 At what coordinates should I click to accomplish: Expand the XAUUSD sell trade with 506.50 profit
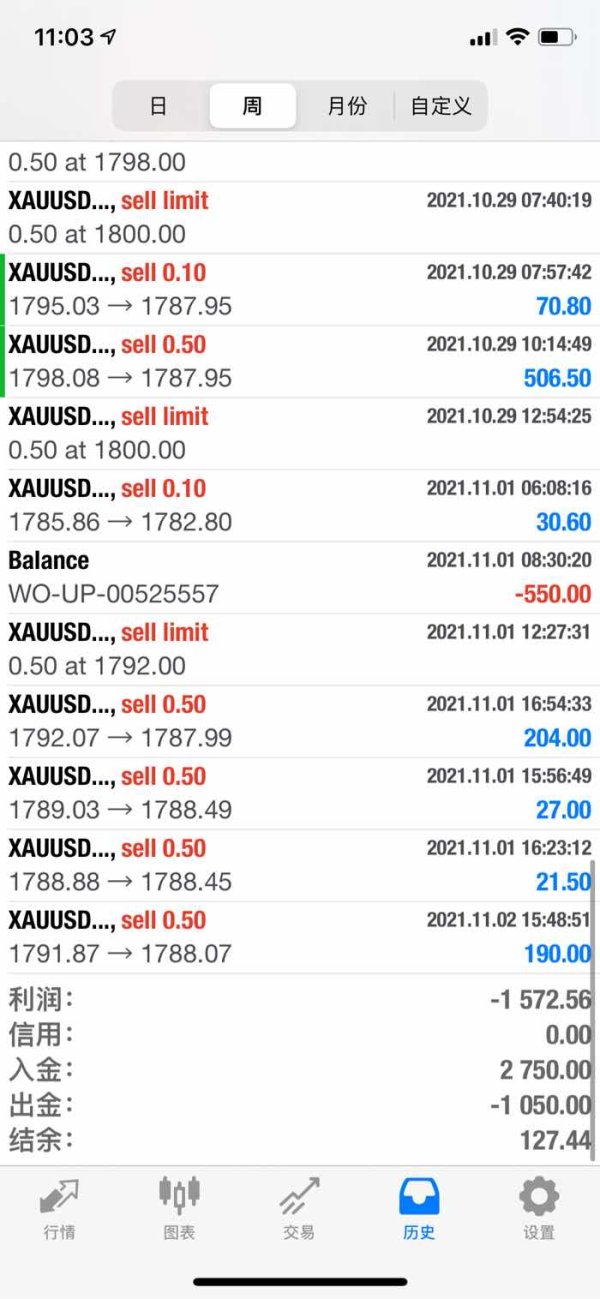pos(300,362)
